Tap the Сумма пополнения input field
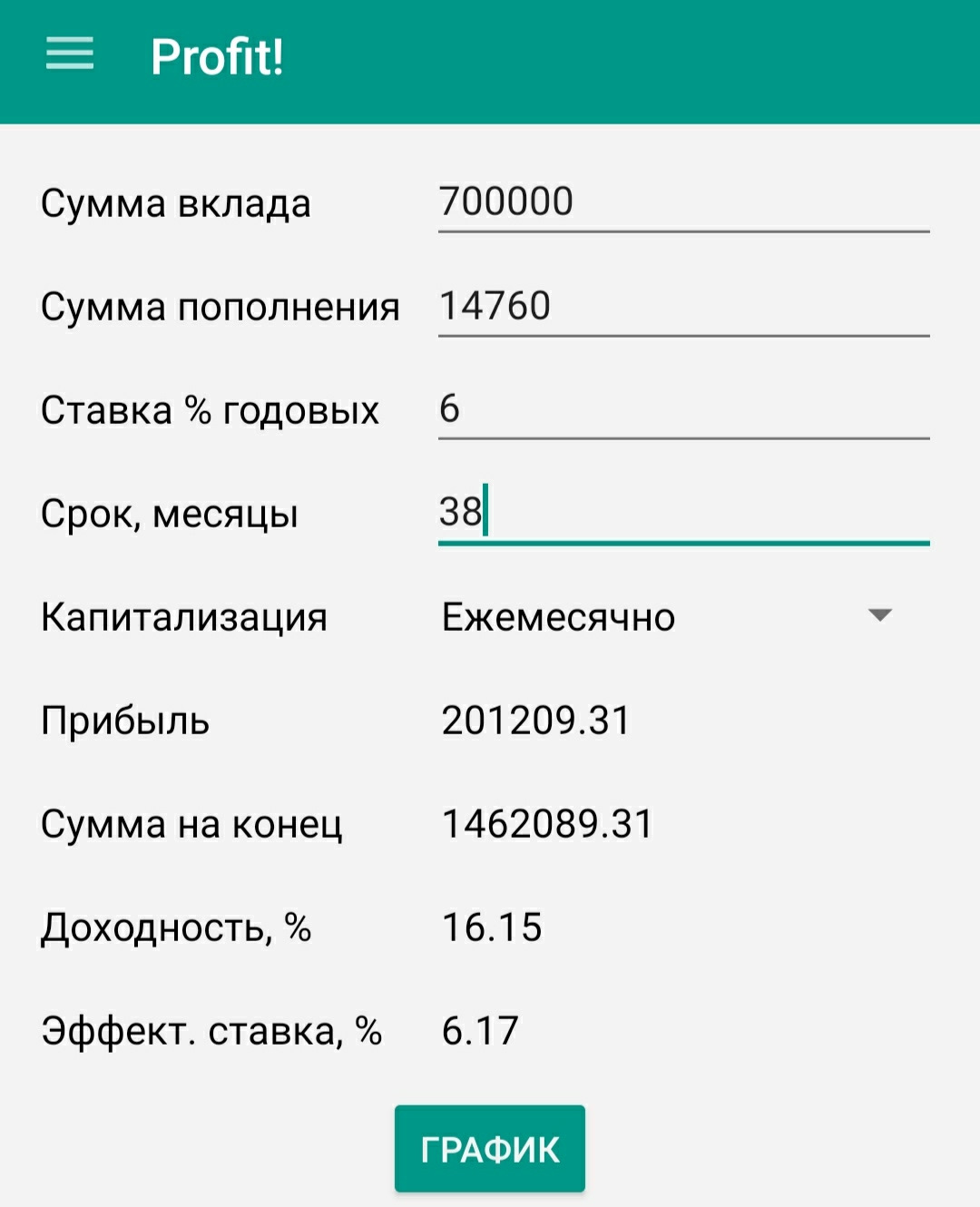 tap(682, 307)
